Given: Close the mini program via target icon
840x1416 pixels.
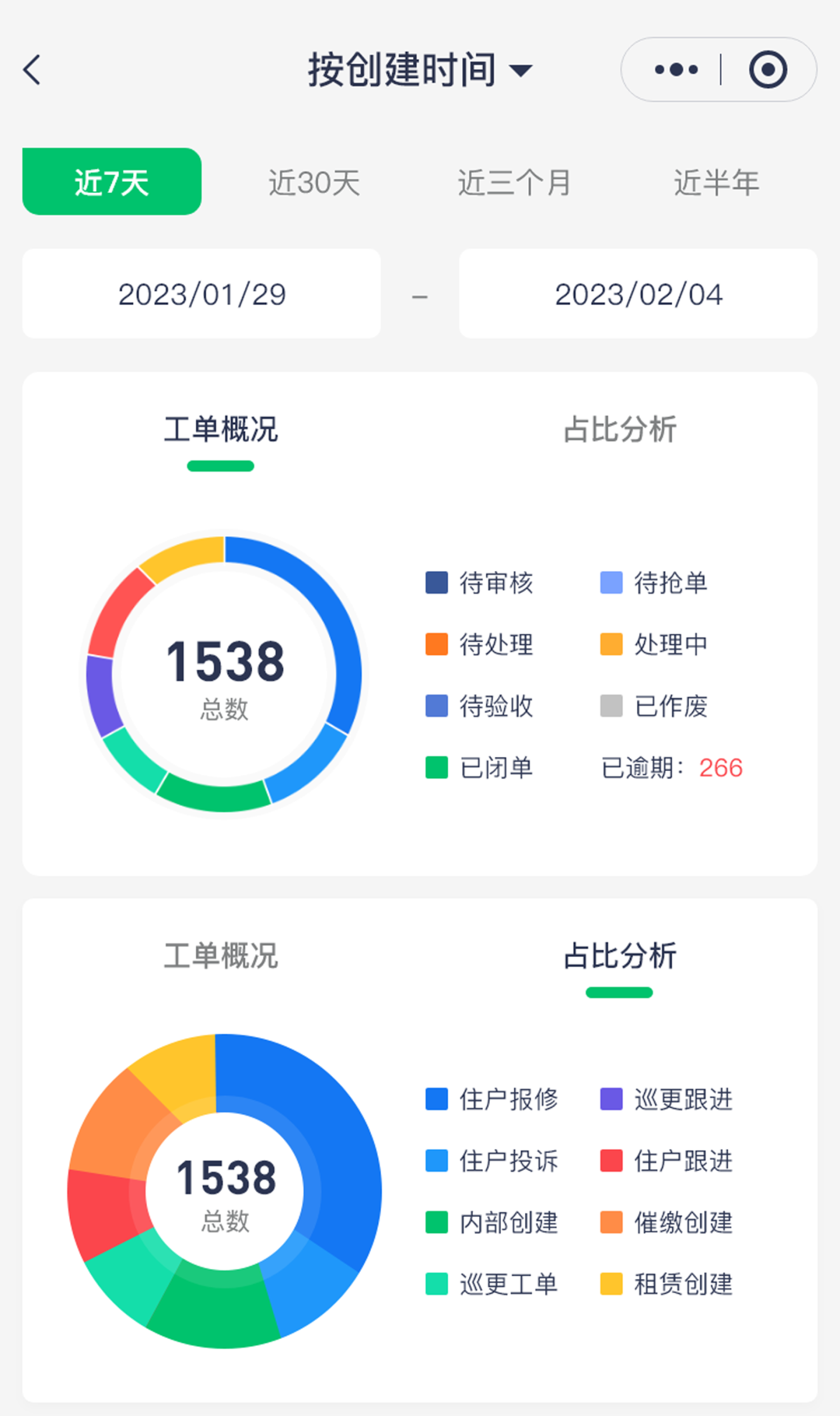Looking at the screenshot, I should tap(768, 70).
